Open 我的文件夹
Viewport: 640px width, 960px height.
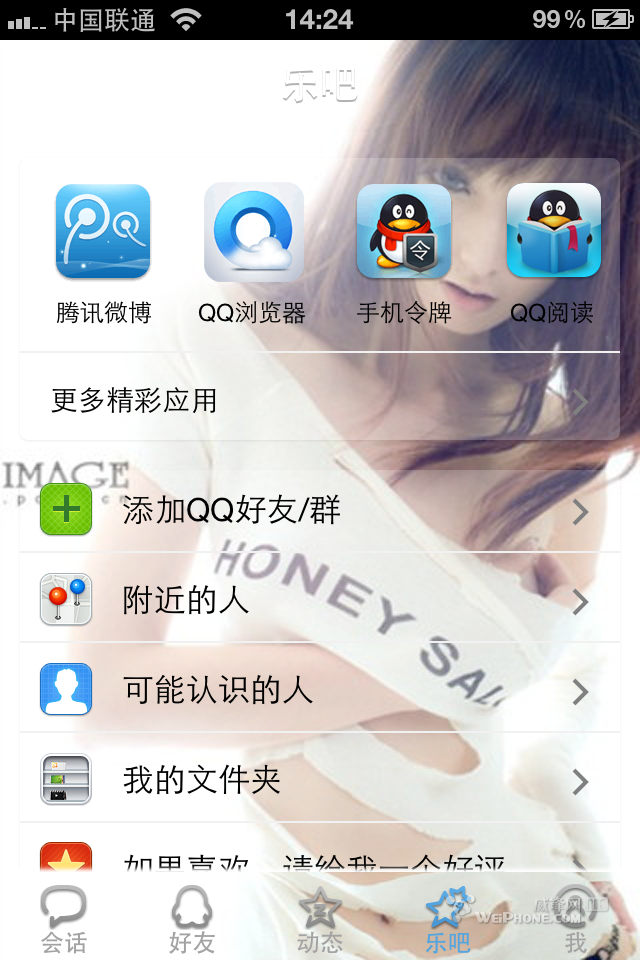pos(319,780)
